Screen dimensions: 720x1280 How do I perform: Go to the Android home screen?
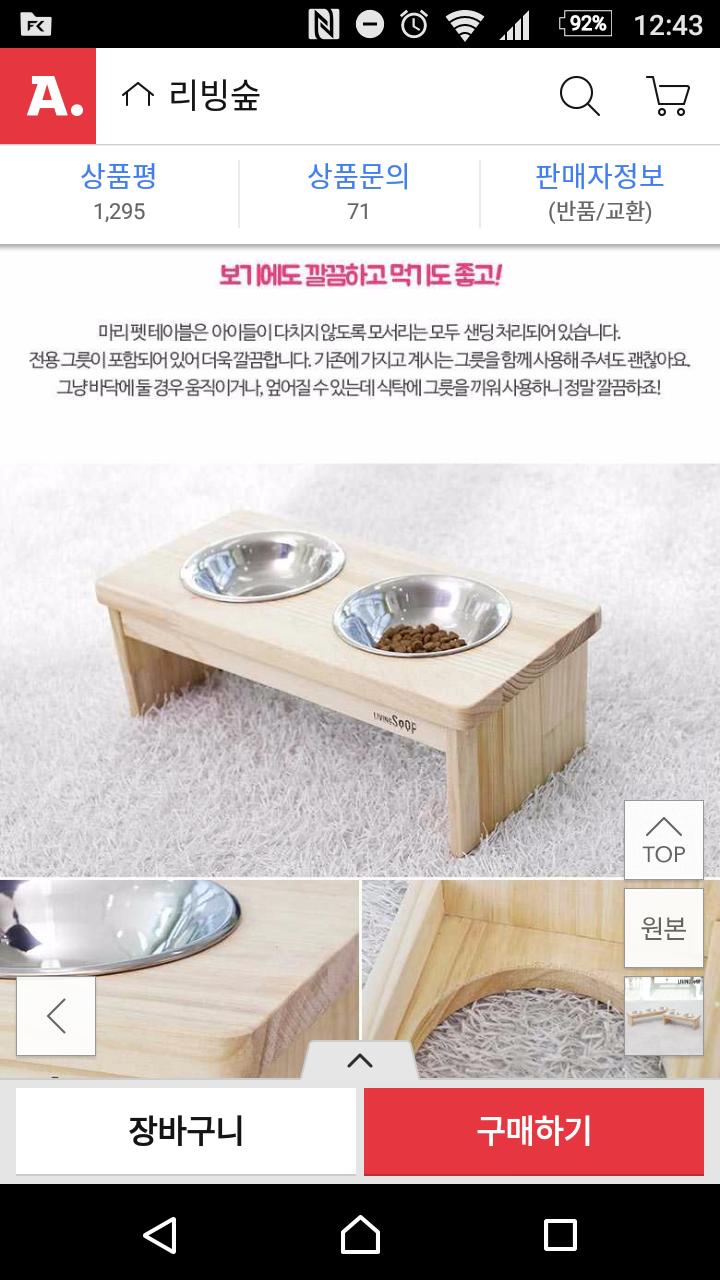[x=360, y=1234]
